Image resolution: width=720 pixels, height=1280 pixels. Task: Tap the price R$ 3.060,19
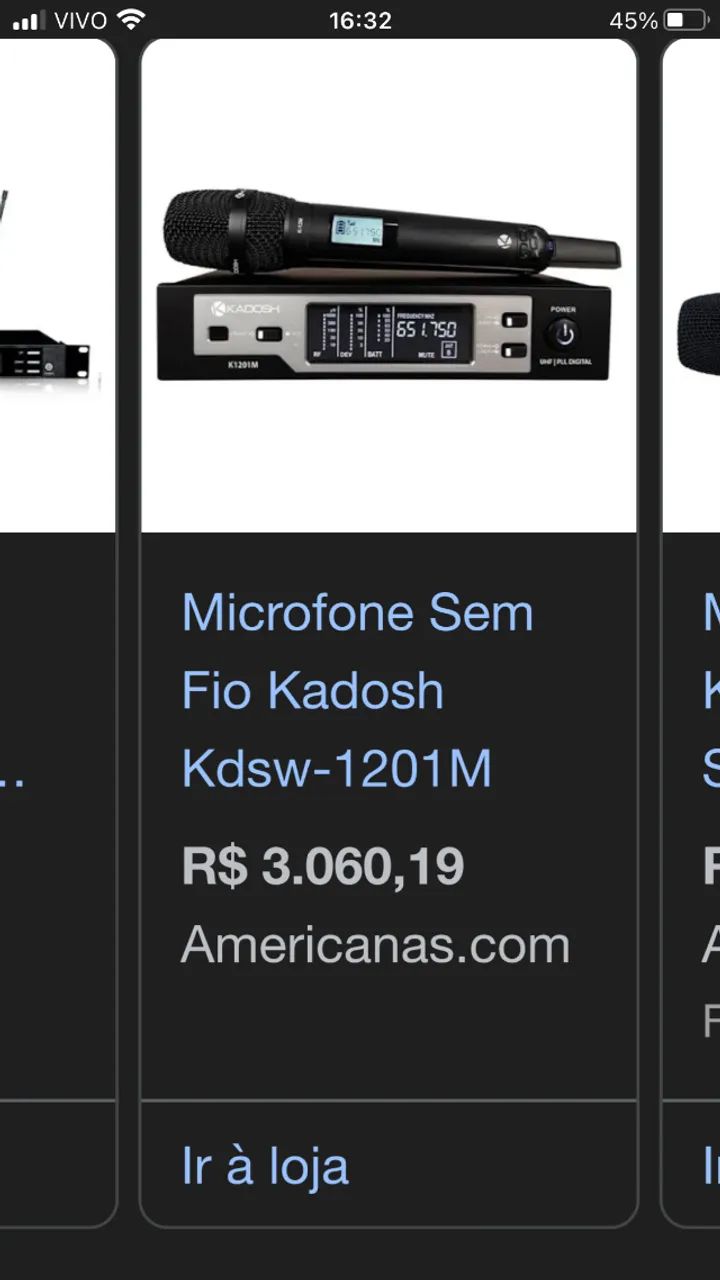pos(322,865)
